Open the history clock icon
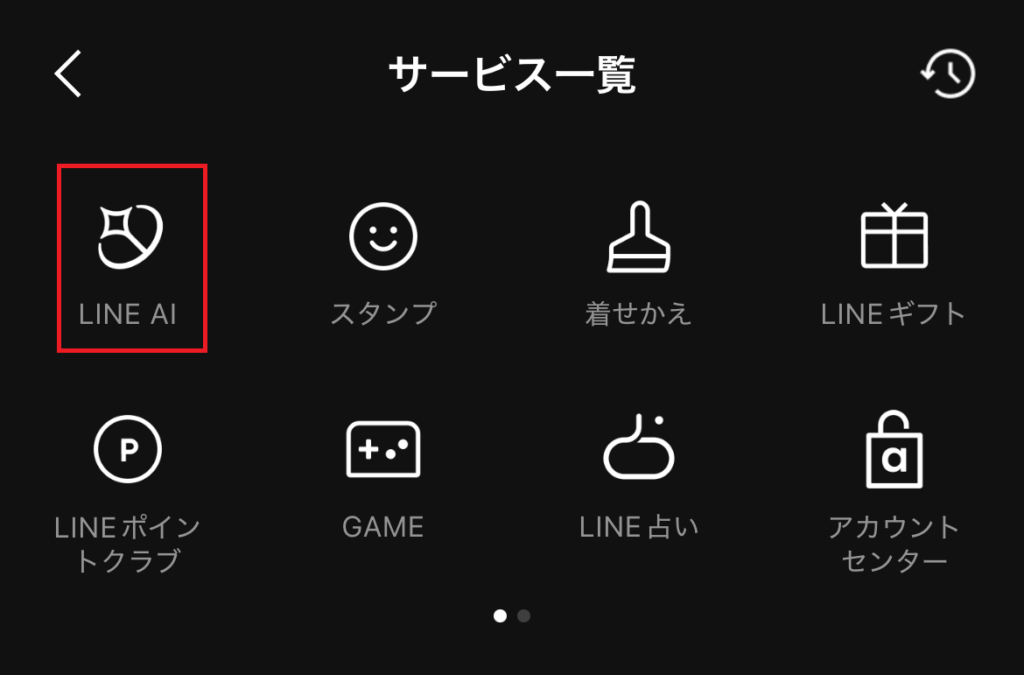 (x=948, y=74)
